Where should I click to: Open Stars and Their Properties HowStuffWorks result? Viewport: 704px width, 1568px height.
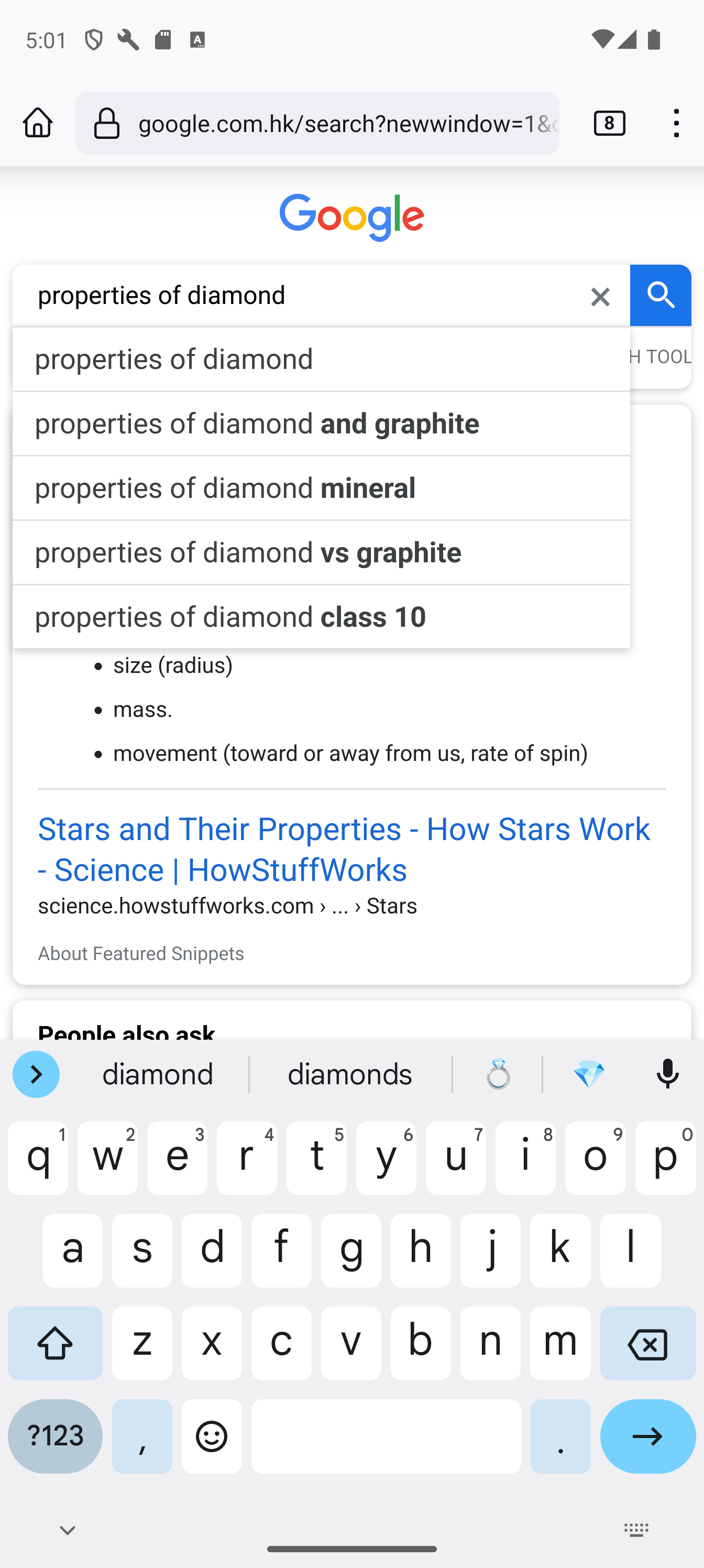pyautogui.click(x=344, y=849)
